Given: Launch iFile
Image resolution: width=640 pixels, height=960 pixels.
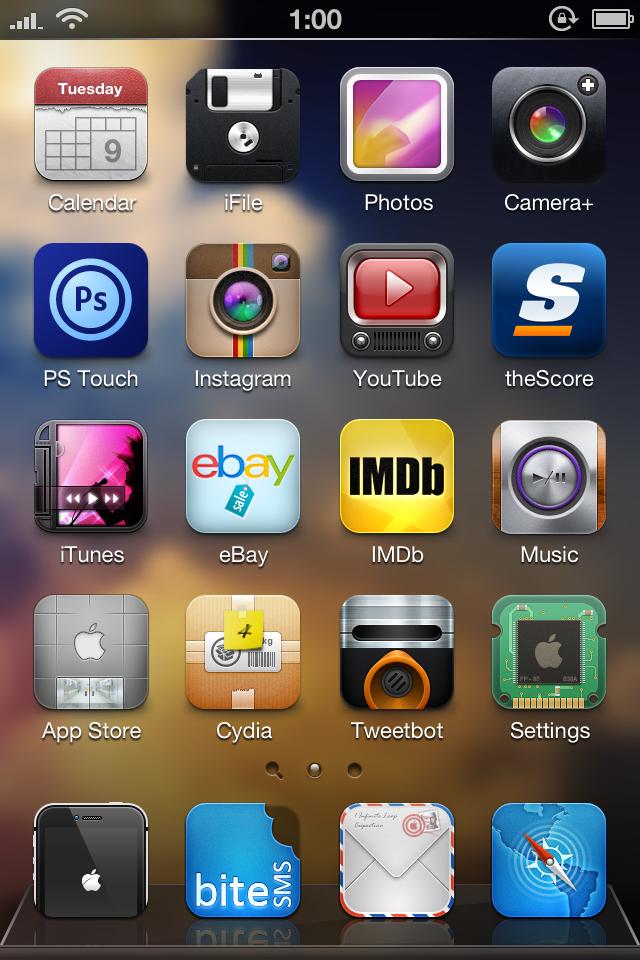Looking at the screenshot, I should pyautogui.click(x=243, y=125).
